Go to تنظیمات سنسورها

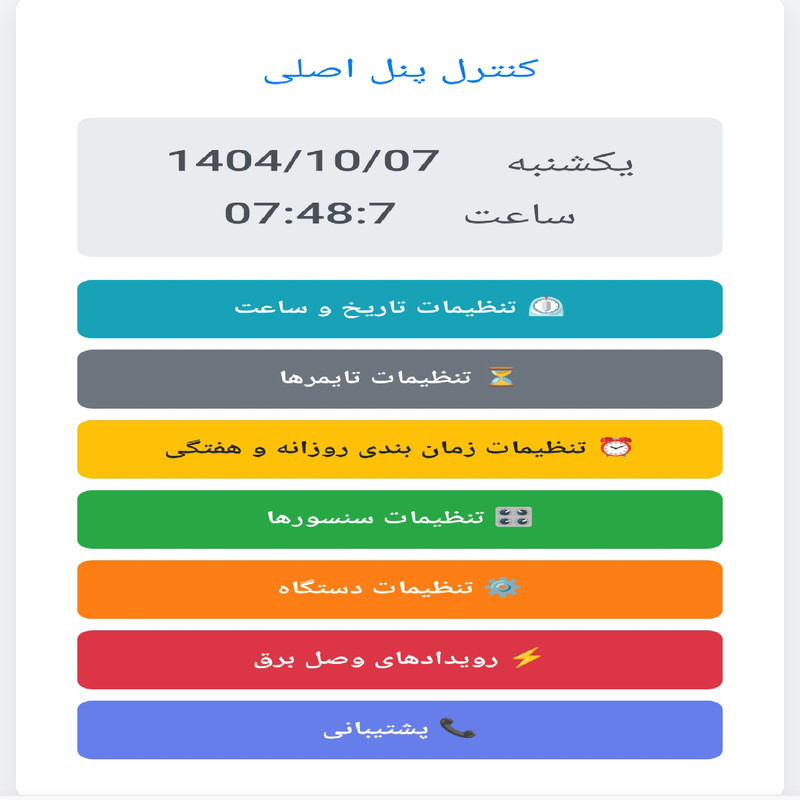[400, 519]
